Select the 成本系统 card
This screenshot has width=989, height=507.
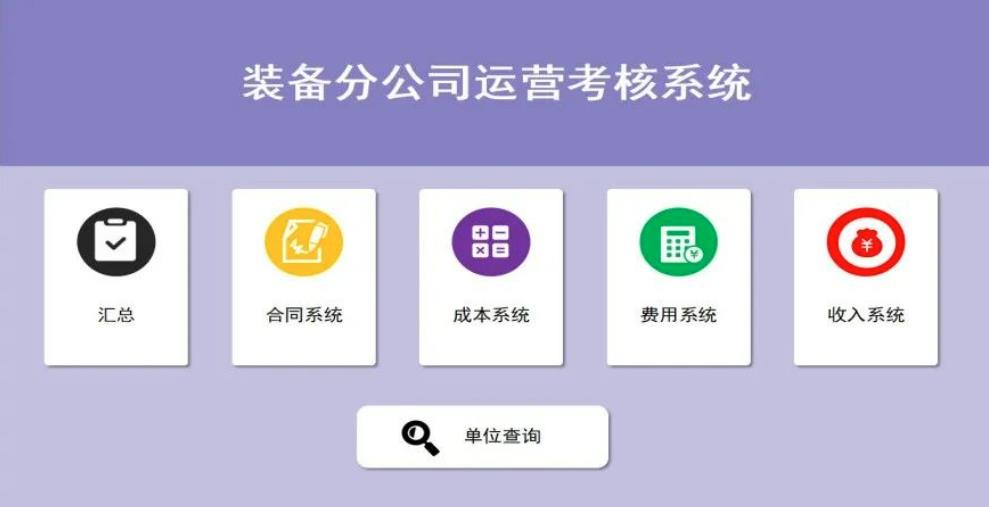coord(491,277)
